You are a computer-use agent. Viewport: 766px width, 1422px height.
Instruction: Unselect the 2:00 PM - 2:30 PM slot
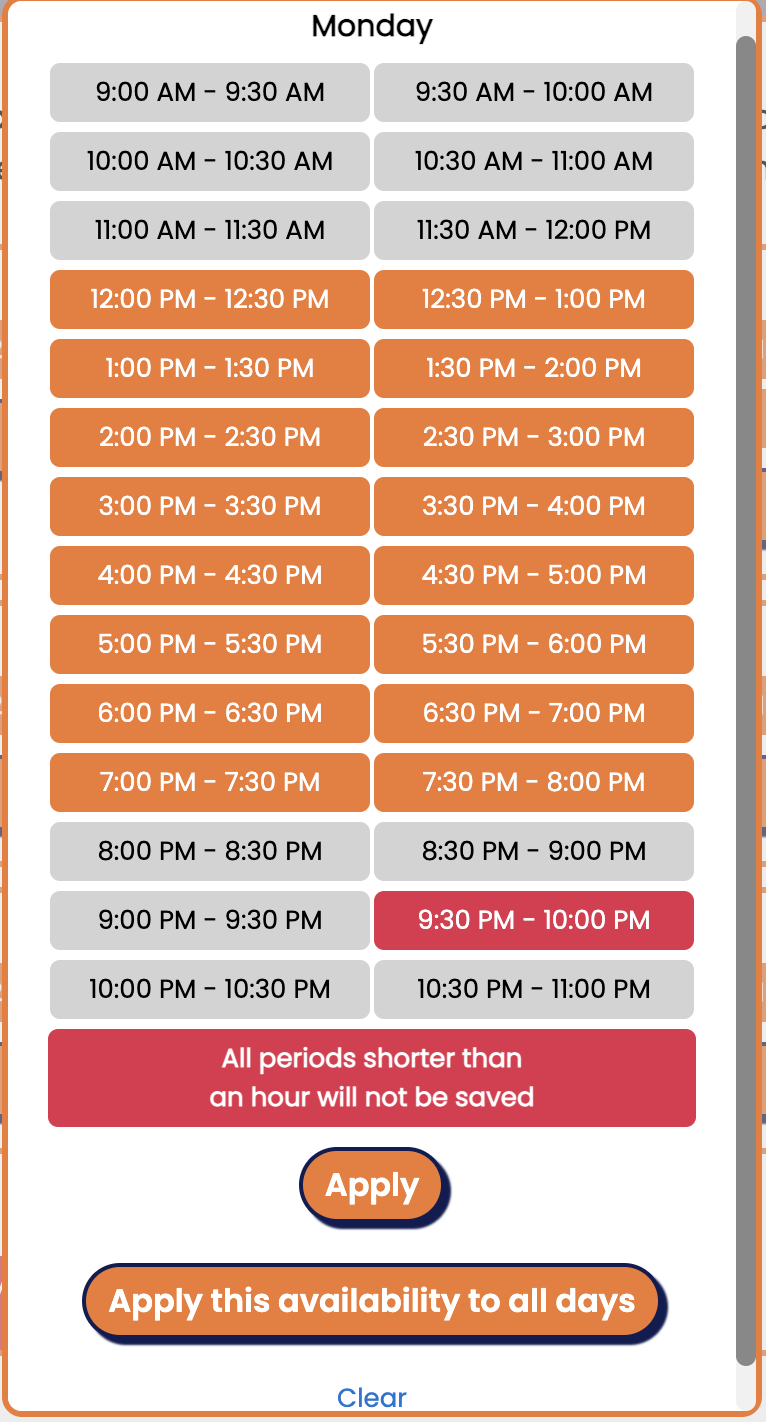210,437
